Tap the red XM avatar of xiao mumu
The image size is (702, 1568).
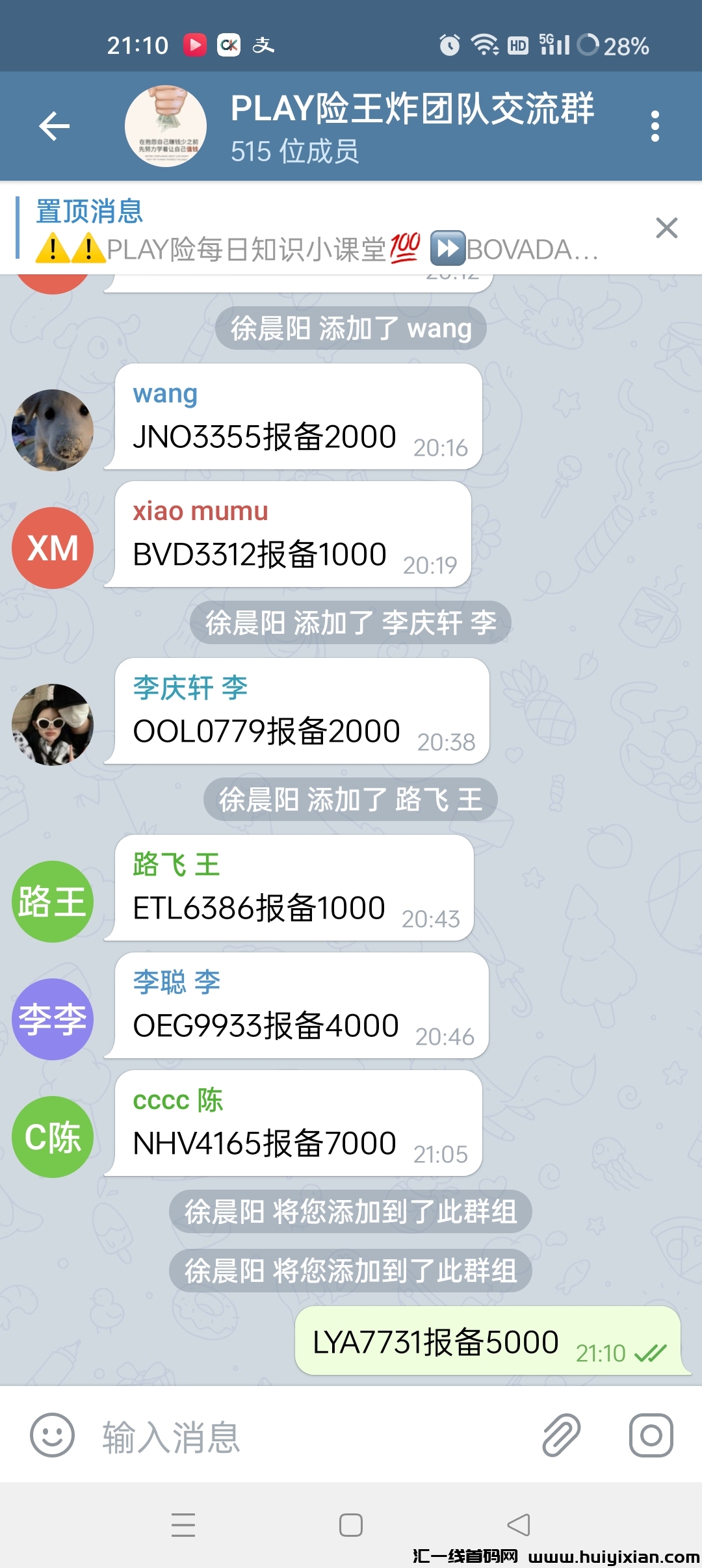click(53, 547)
